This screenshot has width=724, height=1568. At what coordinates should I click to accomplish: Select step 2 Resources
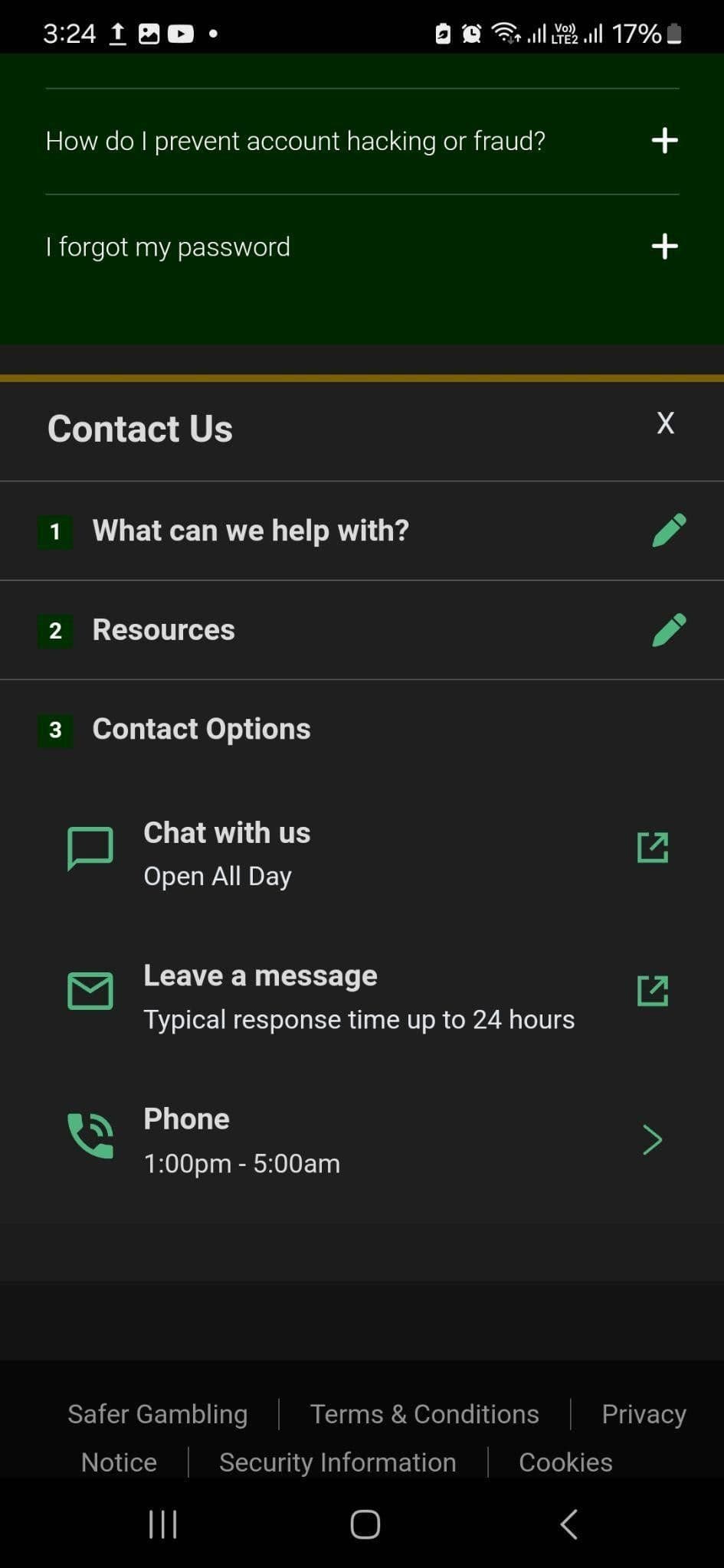[x=162, y=629]
